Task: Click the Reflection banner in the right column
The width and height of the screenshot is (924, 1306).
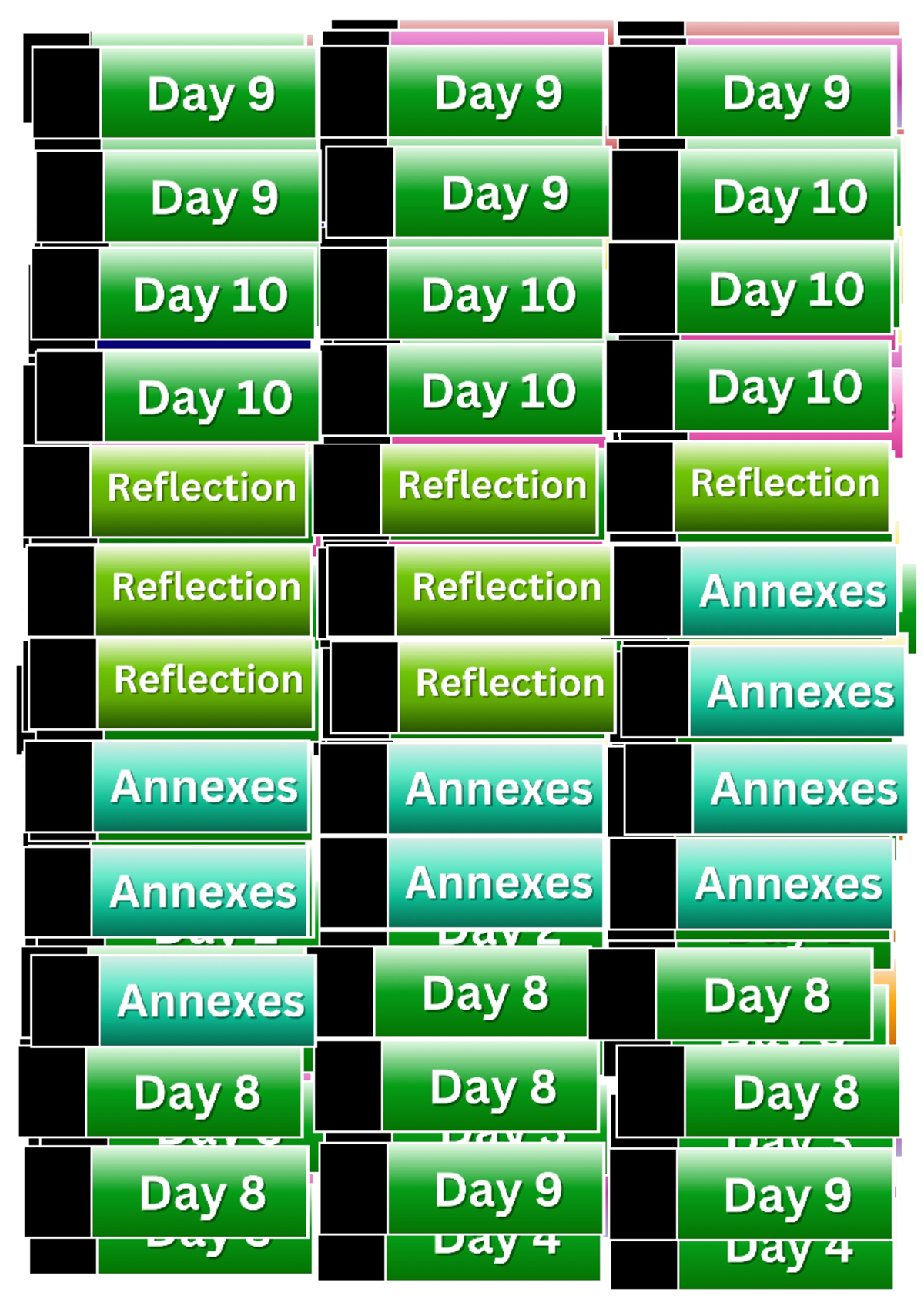Action: [x=784, y=484]
